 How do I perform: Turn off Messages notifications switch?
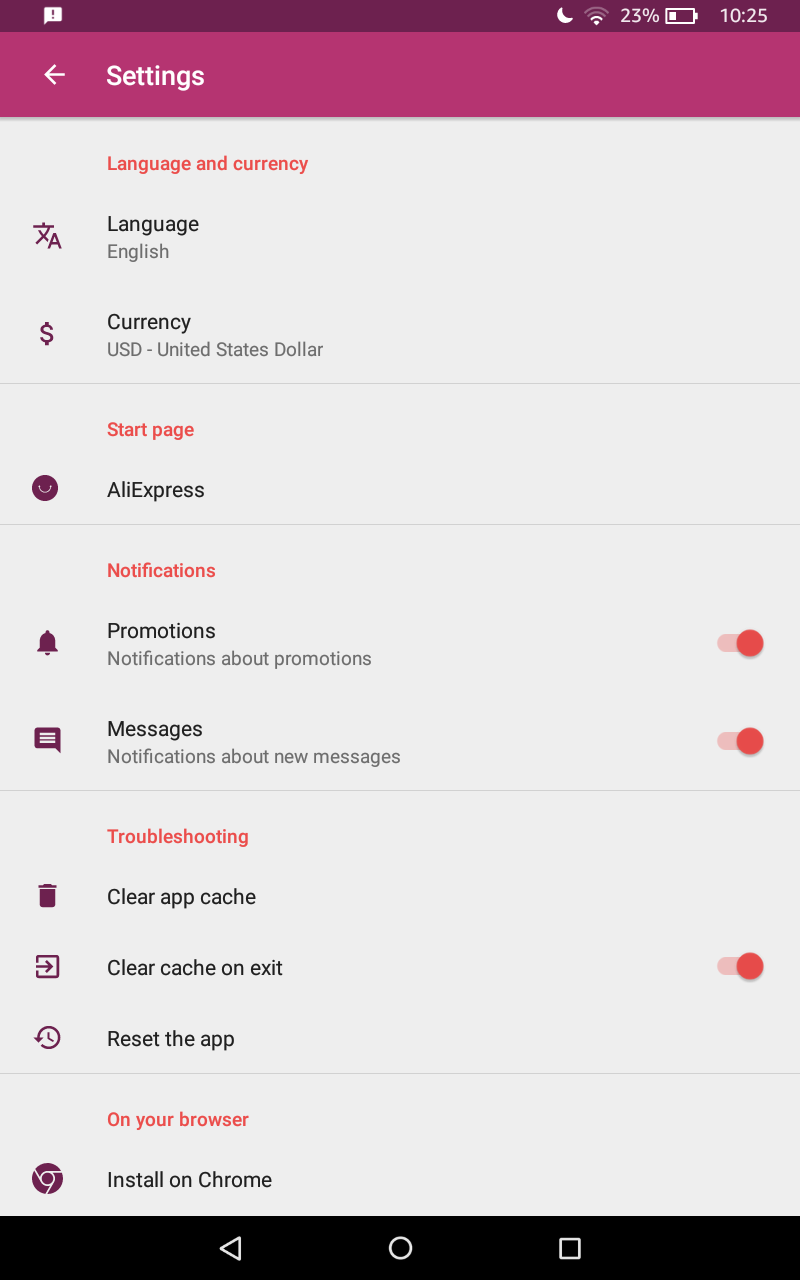[740, 741]
